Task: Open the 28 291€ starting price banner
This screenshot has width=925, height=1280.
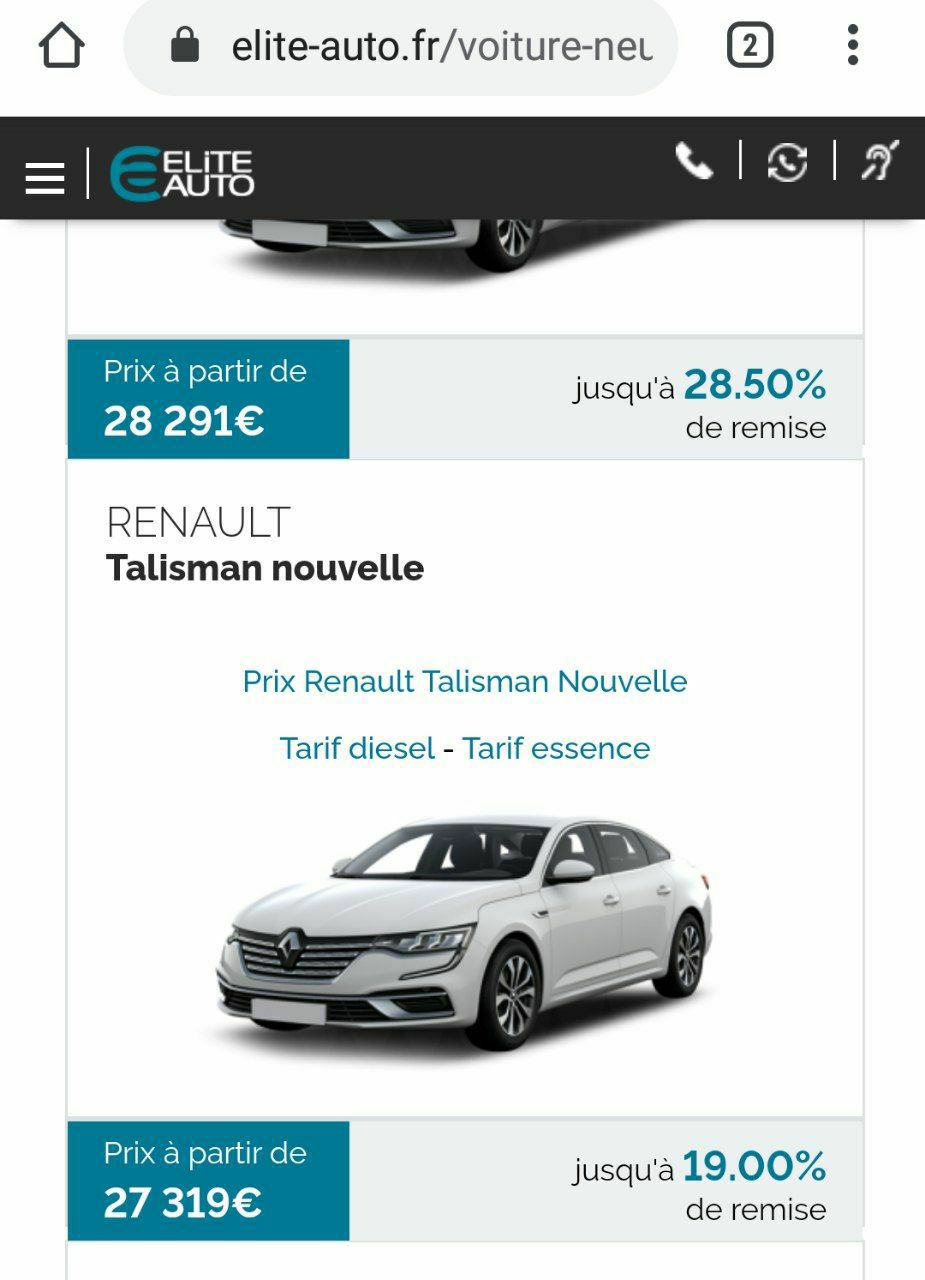Action: pos(208,399)
